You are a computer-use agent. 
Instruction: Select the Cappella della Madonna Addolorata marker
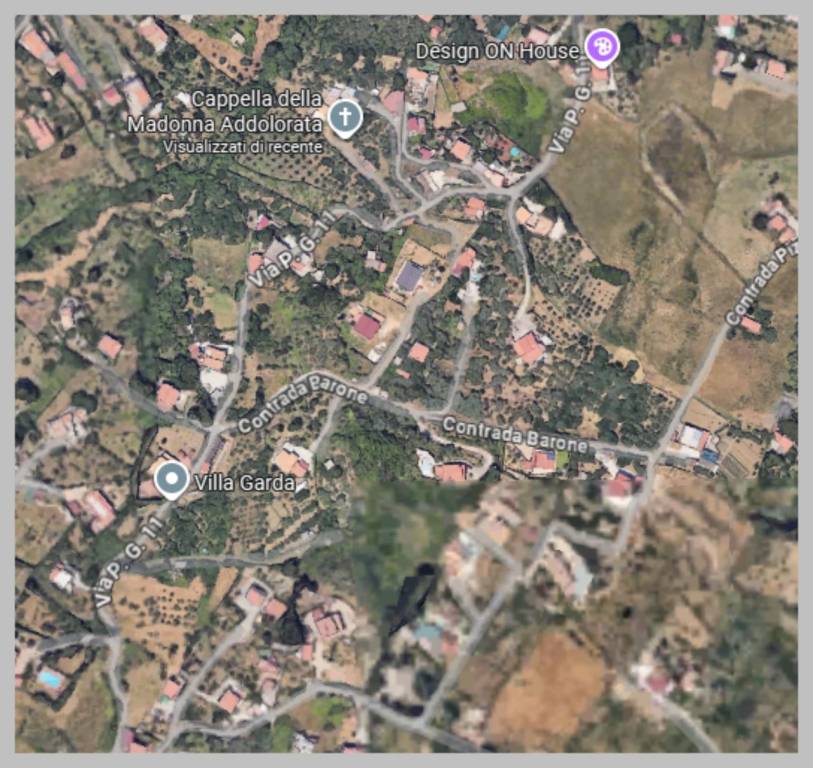pyautogui.click(x=345, y=117)
